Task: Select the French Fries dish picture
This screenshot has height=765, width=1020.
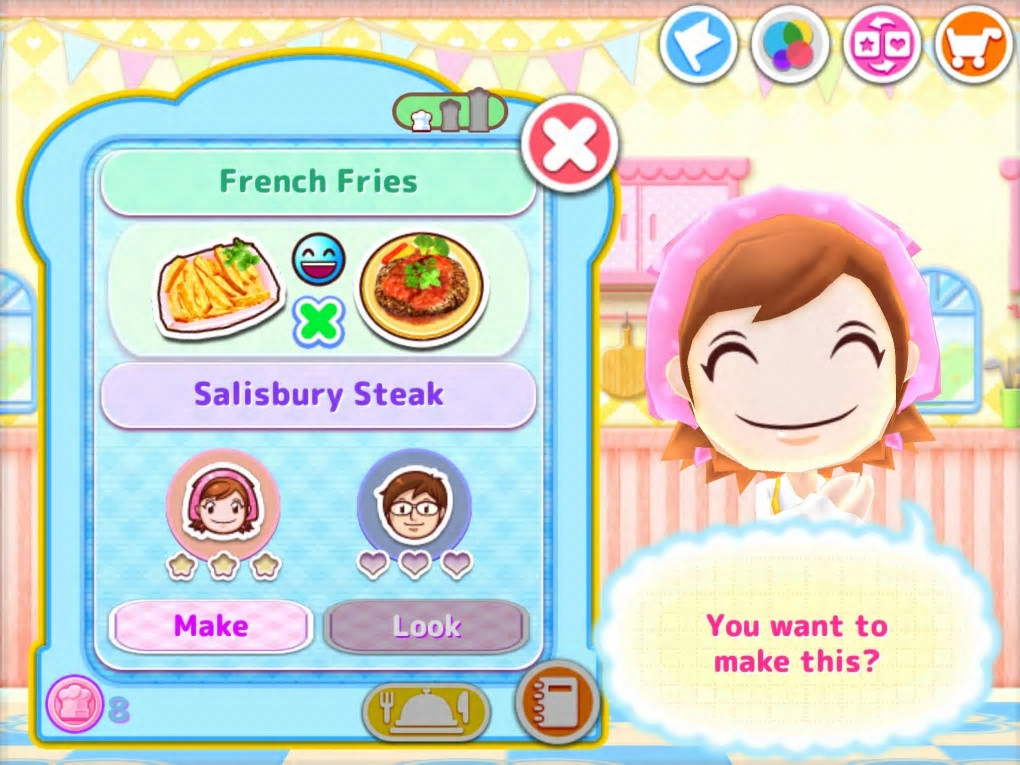Action: pyautogui.click(x=217, y=288)
